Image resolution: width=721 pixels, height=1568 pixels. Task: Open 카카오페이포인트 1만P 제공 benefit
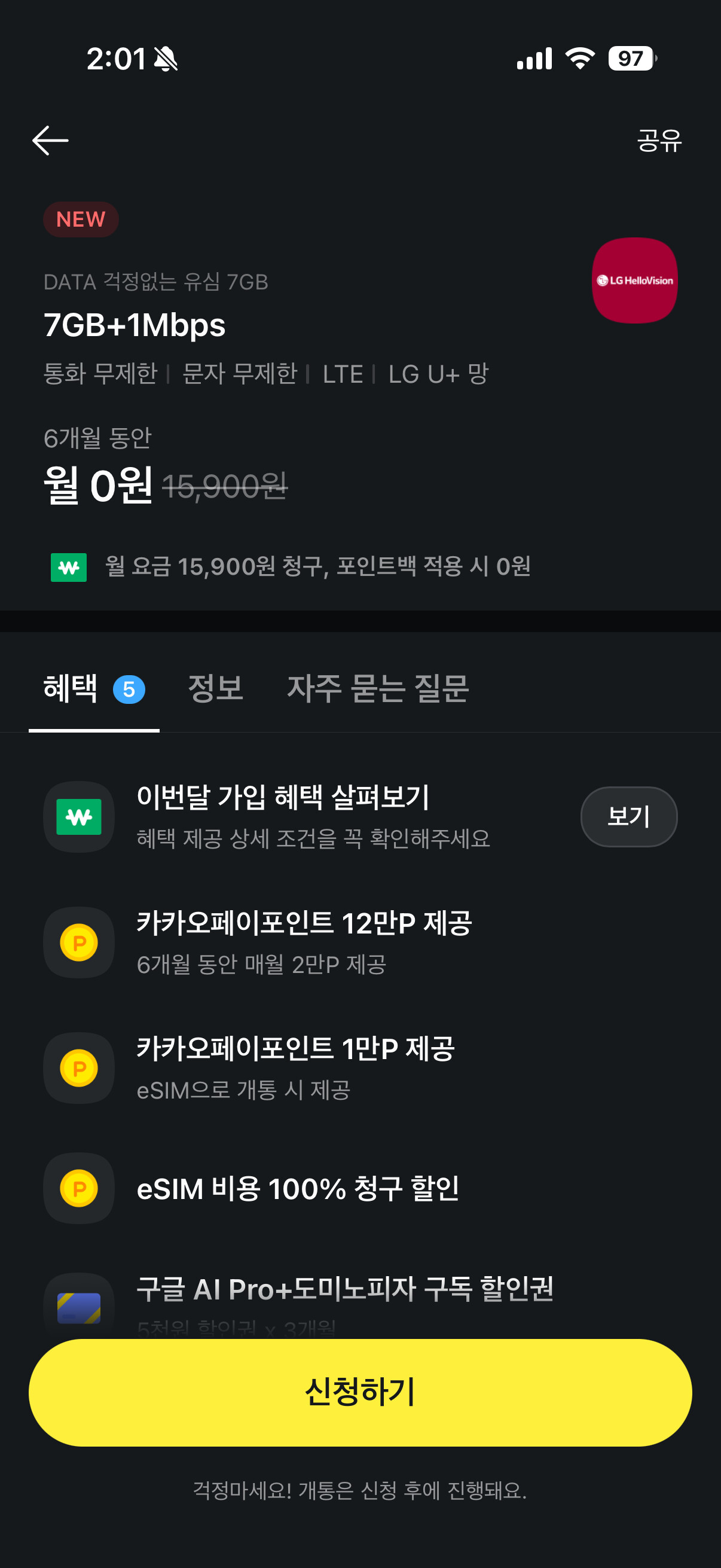pos(360,1067)
